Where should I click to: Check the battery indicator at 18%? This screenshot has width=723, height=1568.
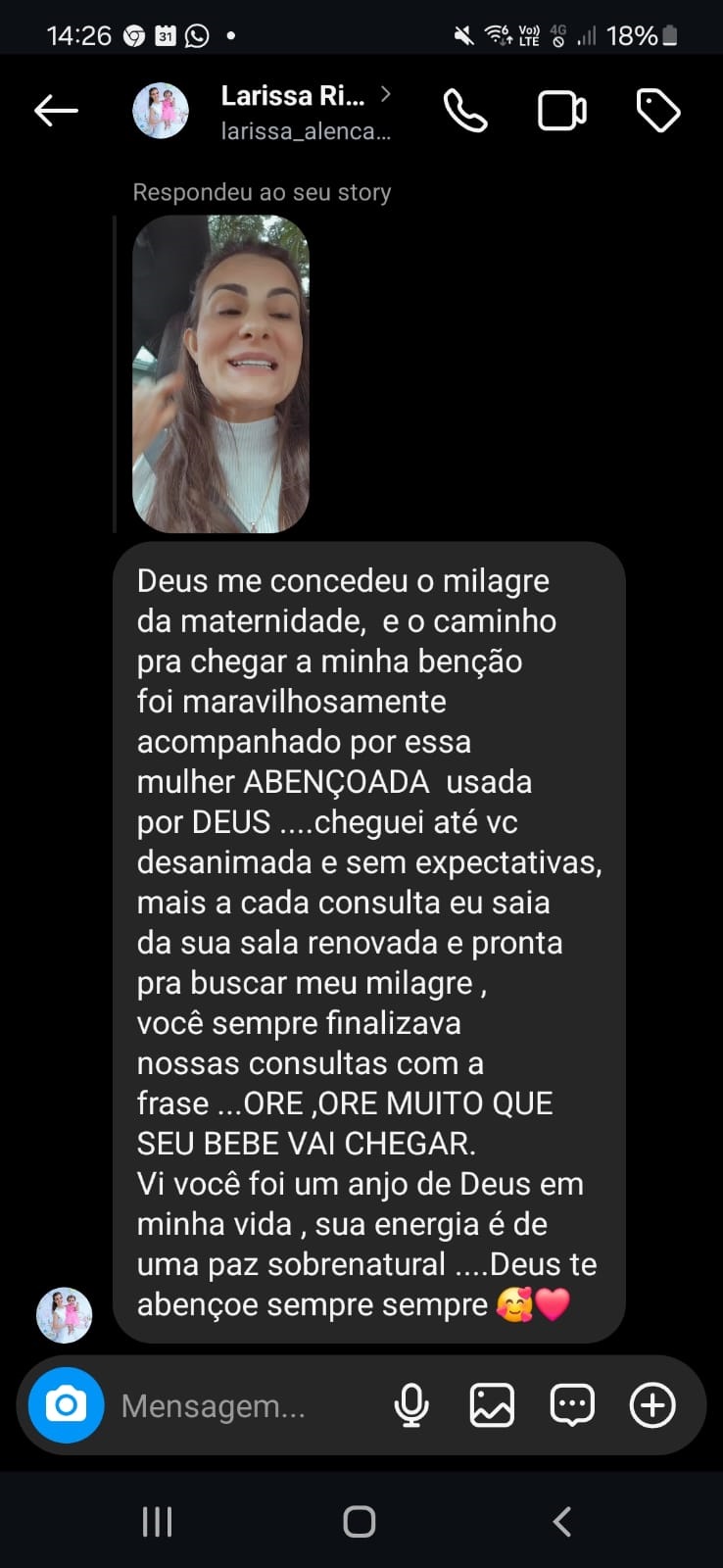pyautogui.click(x=666, y=32)
